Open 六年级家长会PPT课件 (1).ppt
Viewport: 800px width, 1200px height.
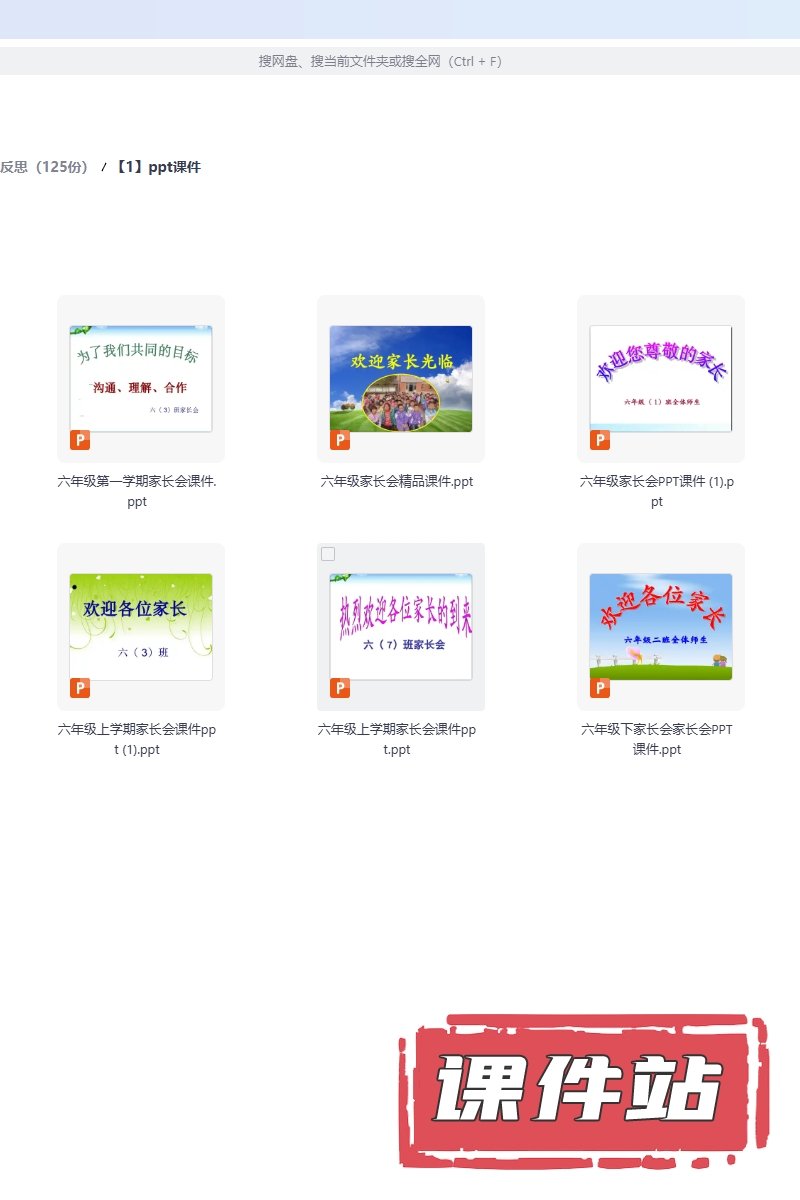[661, 378]
